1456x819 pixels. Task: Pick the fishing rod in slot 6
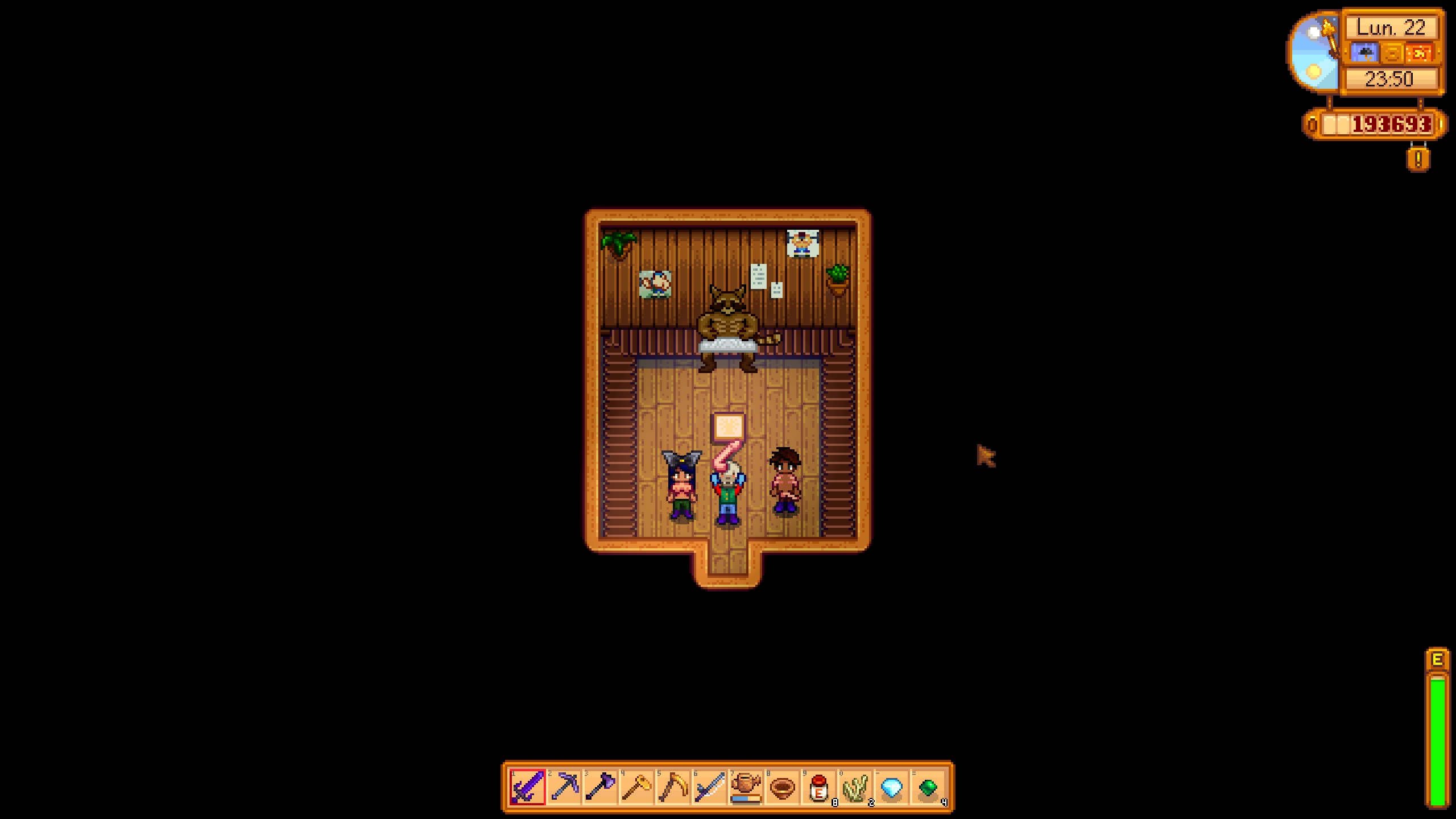[709, 787]
